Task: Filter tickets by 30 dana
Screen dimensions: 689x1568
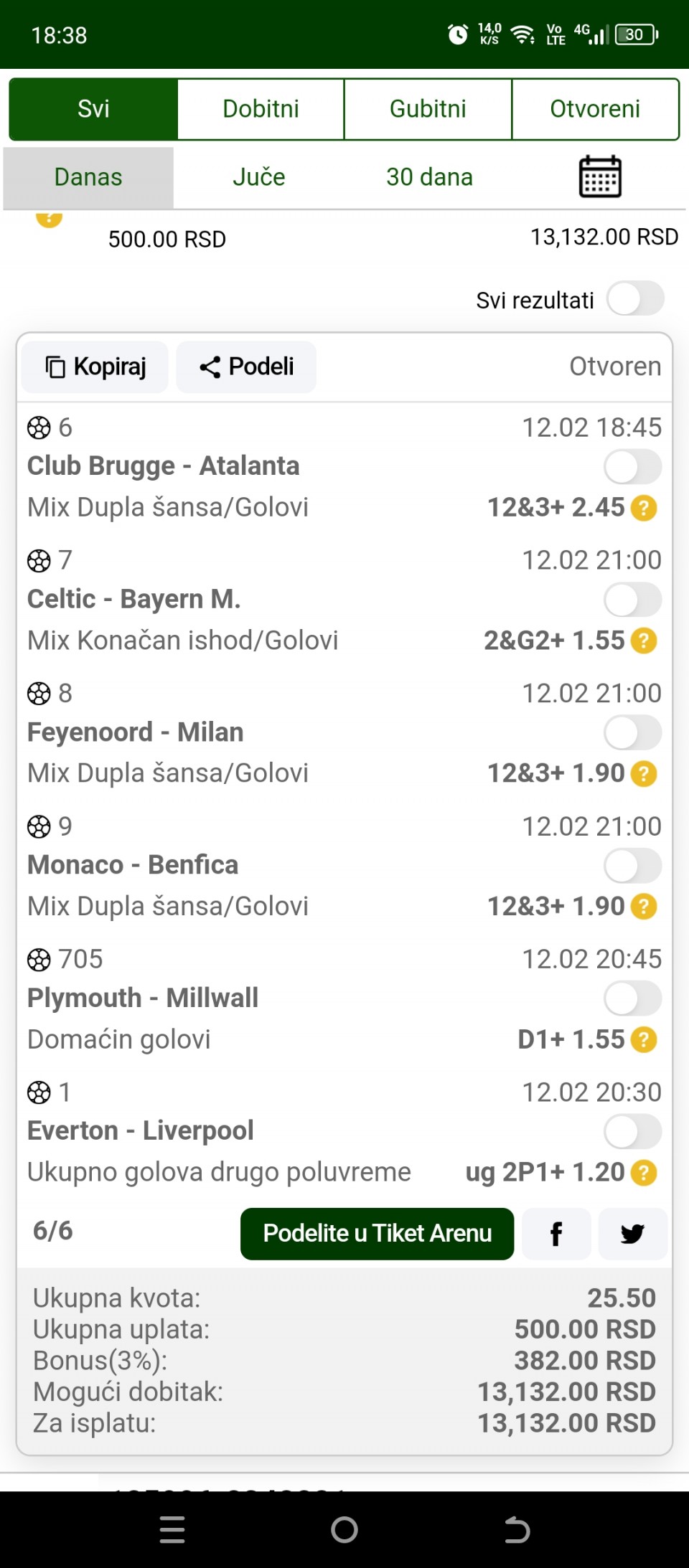Action: tap(429, 177)
